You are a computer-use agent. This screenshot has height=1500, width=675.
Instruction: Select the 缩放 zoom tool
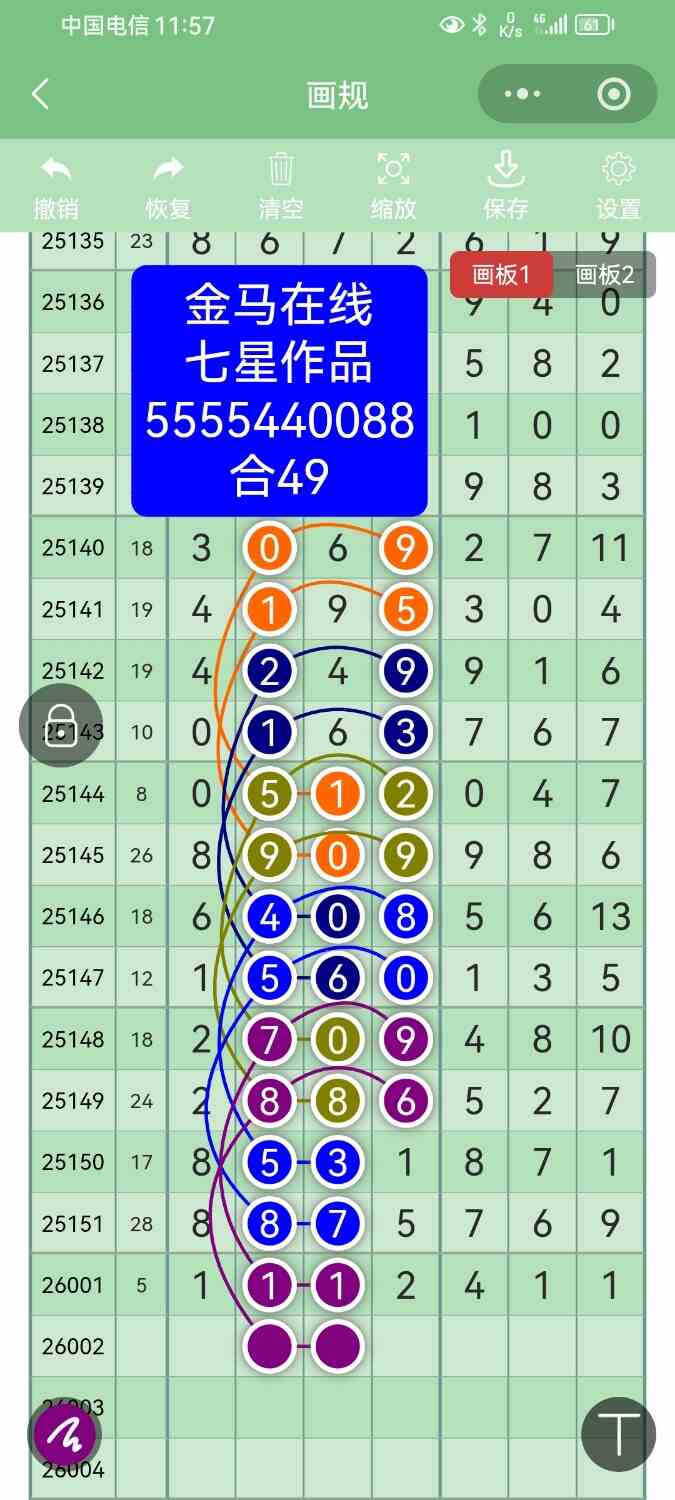(x=393, y=186)
